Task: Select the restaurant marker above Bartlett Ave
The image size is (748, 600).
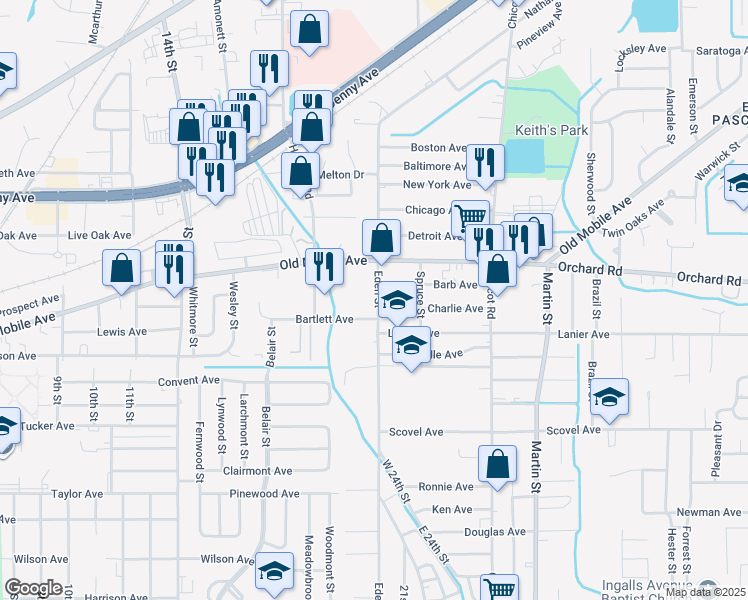Action: 323,267
